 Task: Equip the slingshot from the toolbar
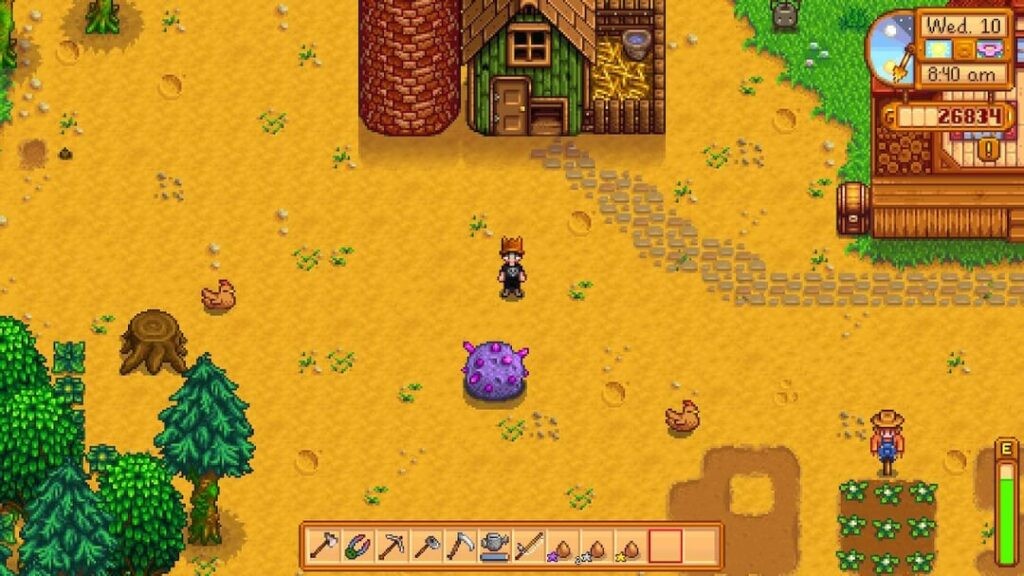[x=357, y=547]
